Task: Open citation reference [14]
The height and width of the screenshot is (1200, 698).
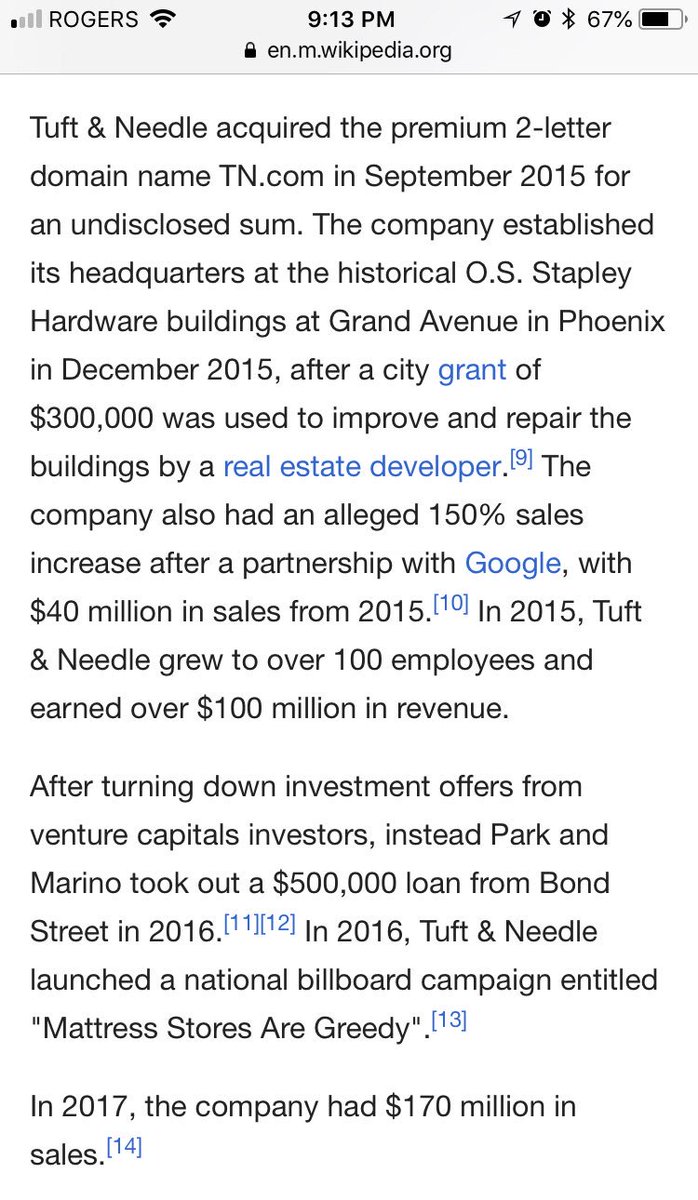Action: coord(124,1149)
